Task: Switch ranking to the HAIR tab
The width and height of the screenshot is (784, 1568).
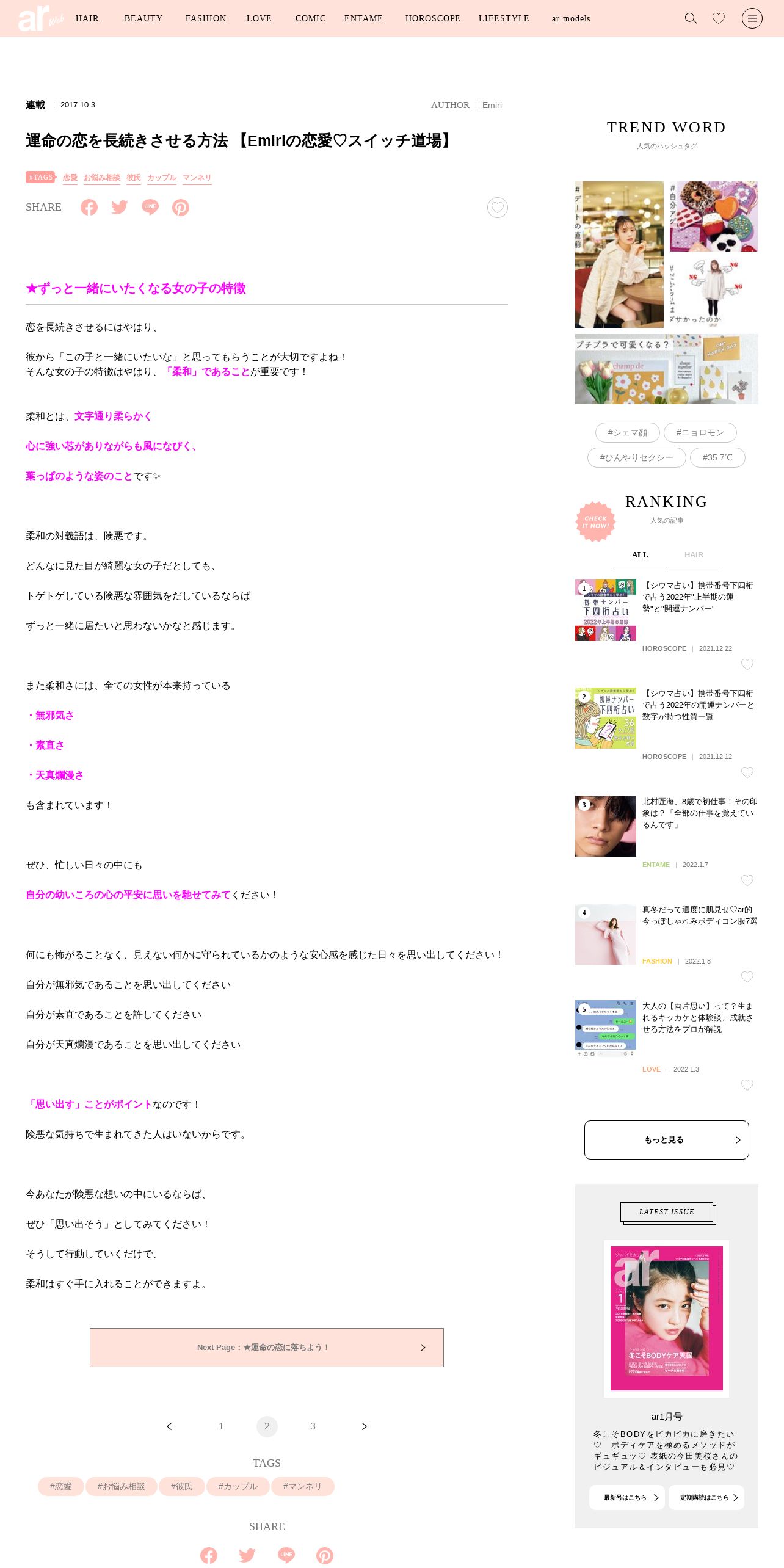Action: click(x=694, y=555)
